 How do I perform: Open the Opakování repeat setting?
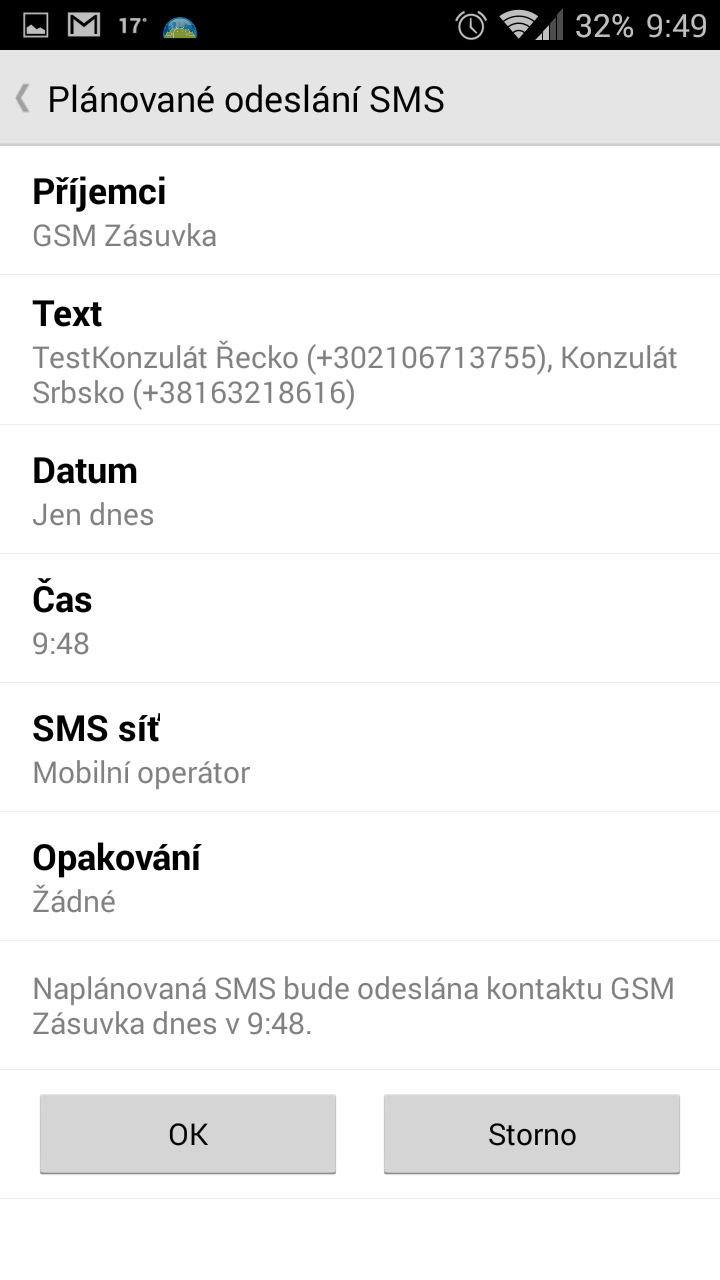point(360,877)
